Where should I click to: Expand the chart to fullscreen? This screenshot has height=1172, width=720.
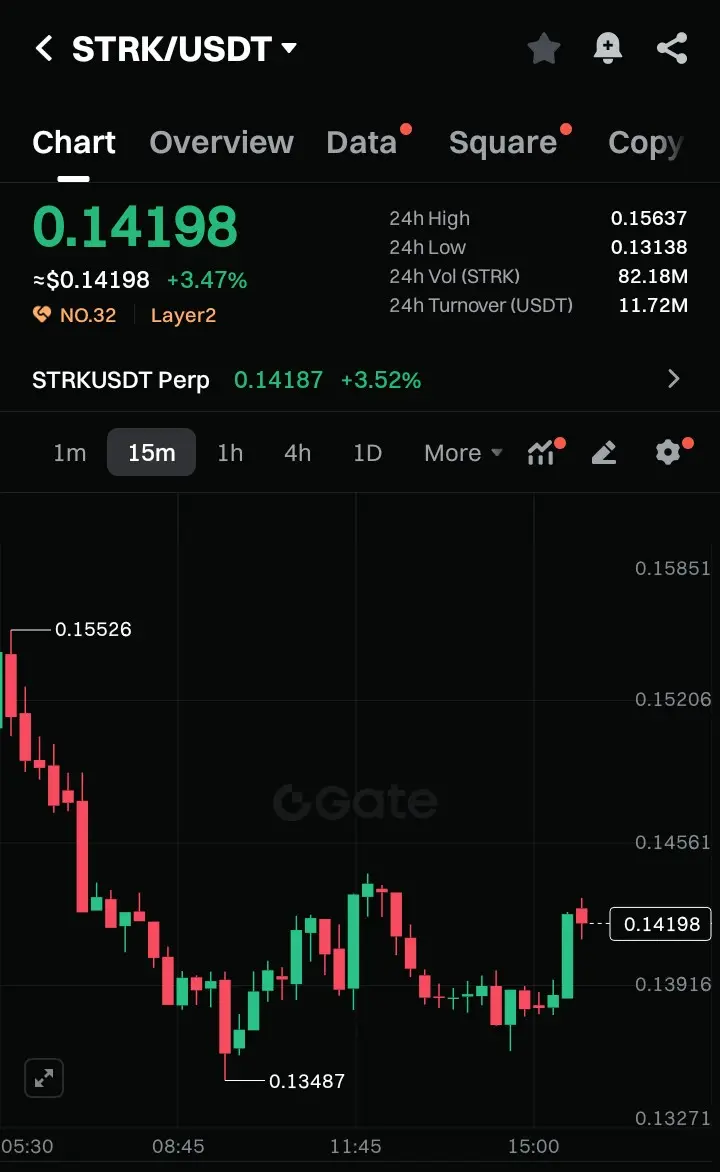44,1078
